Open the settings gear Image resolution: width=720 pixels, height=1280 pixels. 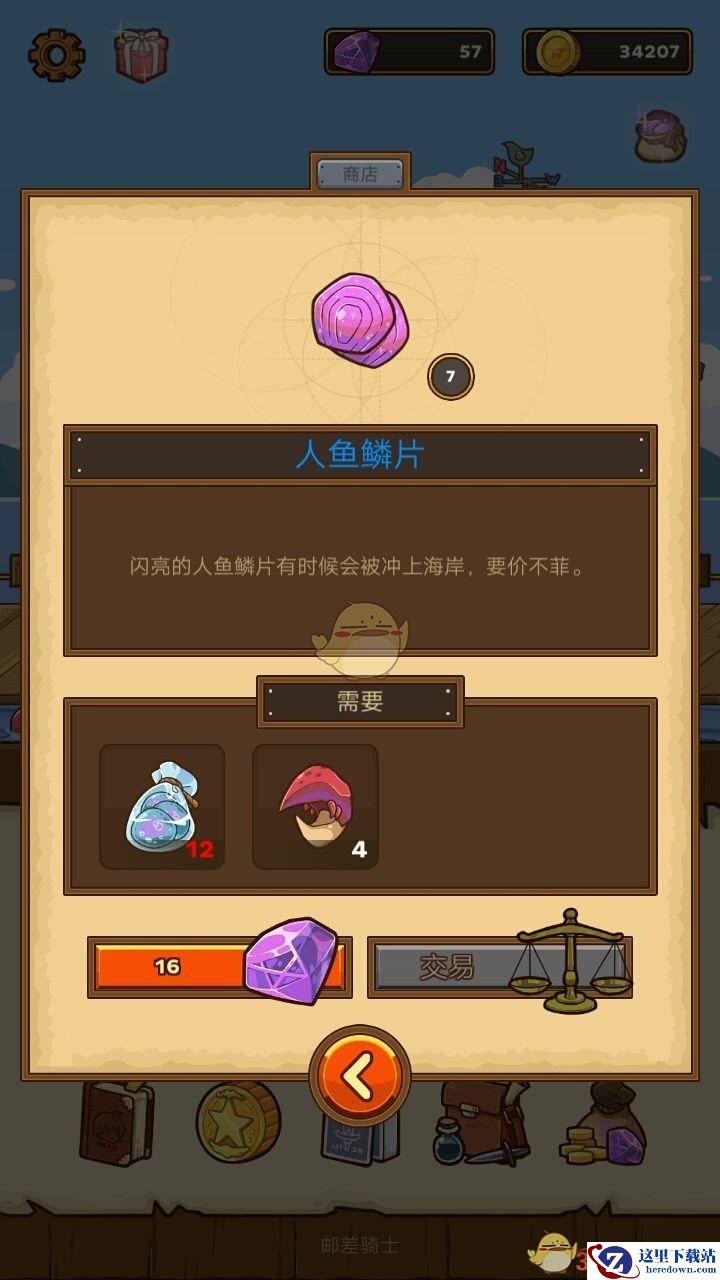[x=56, y=54]
